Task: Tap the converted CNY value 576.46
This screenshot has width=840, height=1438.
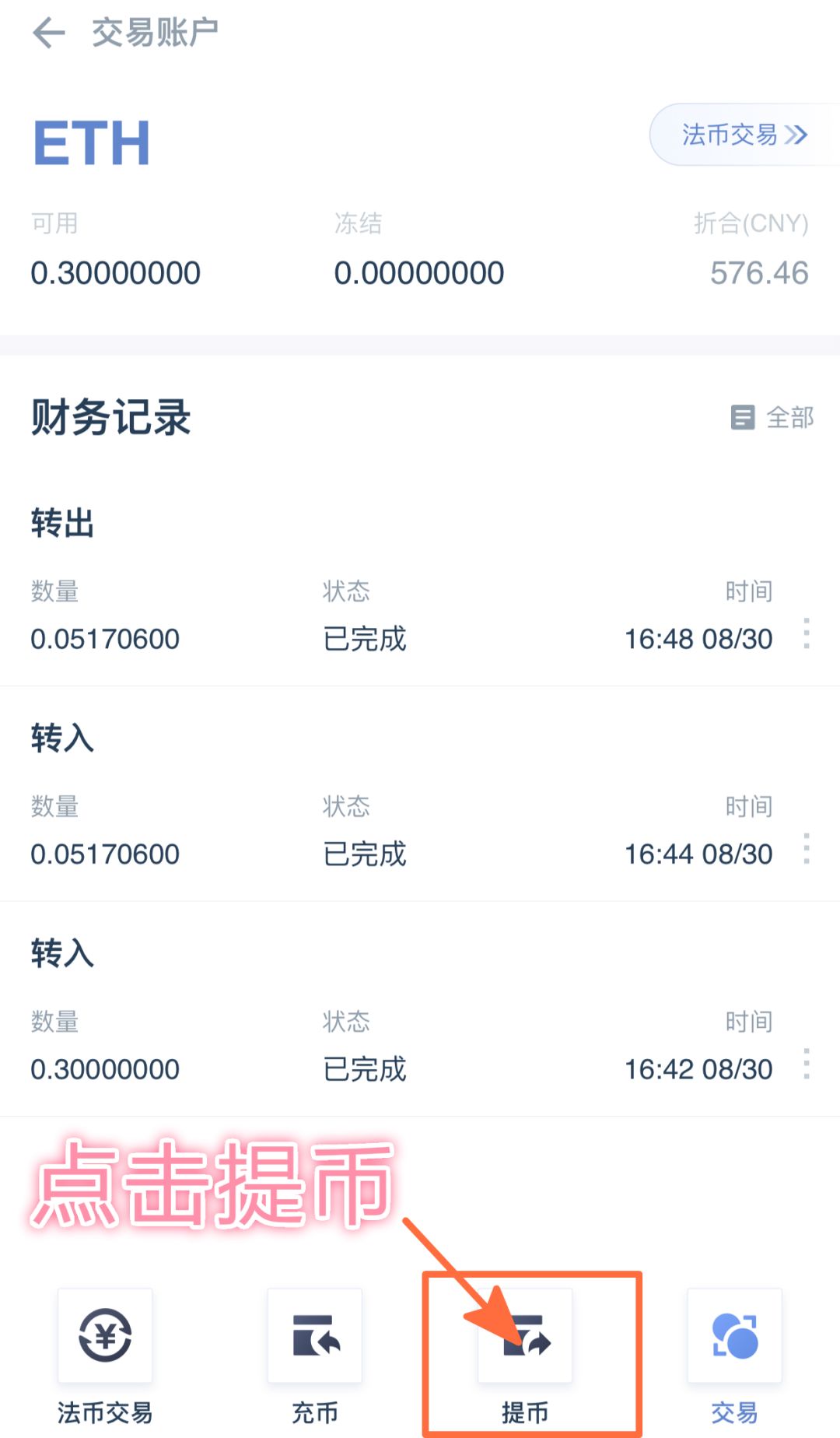Action: click(x=758, y=272)
